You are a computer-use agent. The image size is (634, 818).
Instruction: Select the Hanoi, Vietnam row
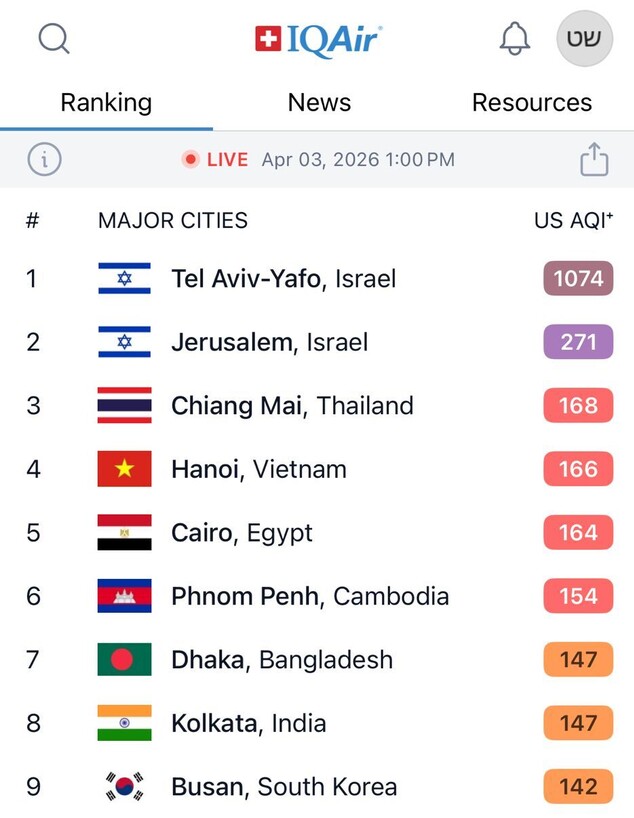coord(259,469)
